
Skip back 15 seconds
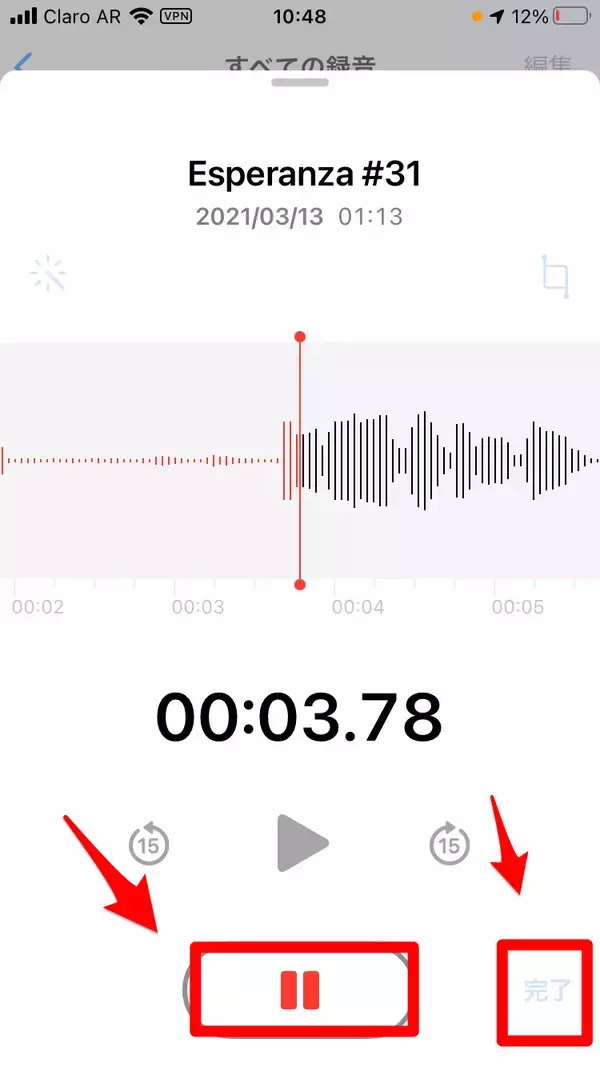pos(149,845)
